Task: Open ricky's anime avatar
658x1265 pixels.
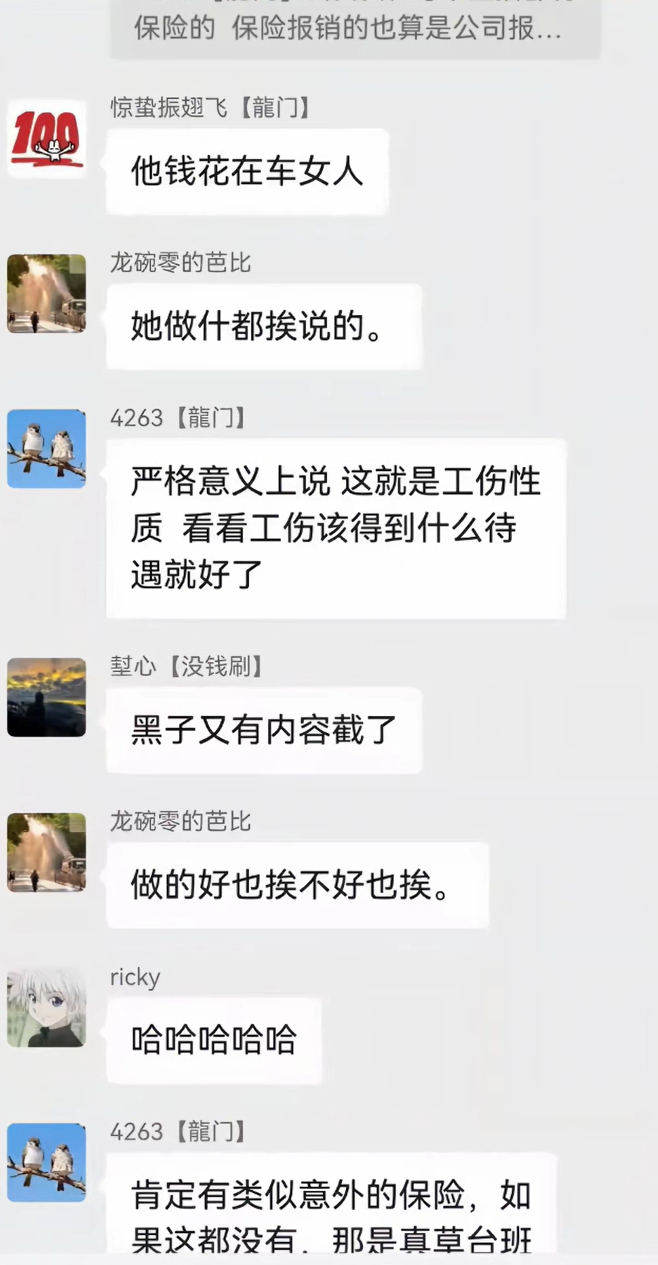Action: [x=47, y=1007]
